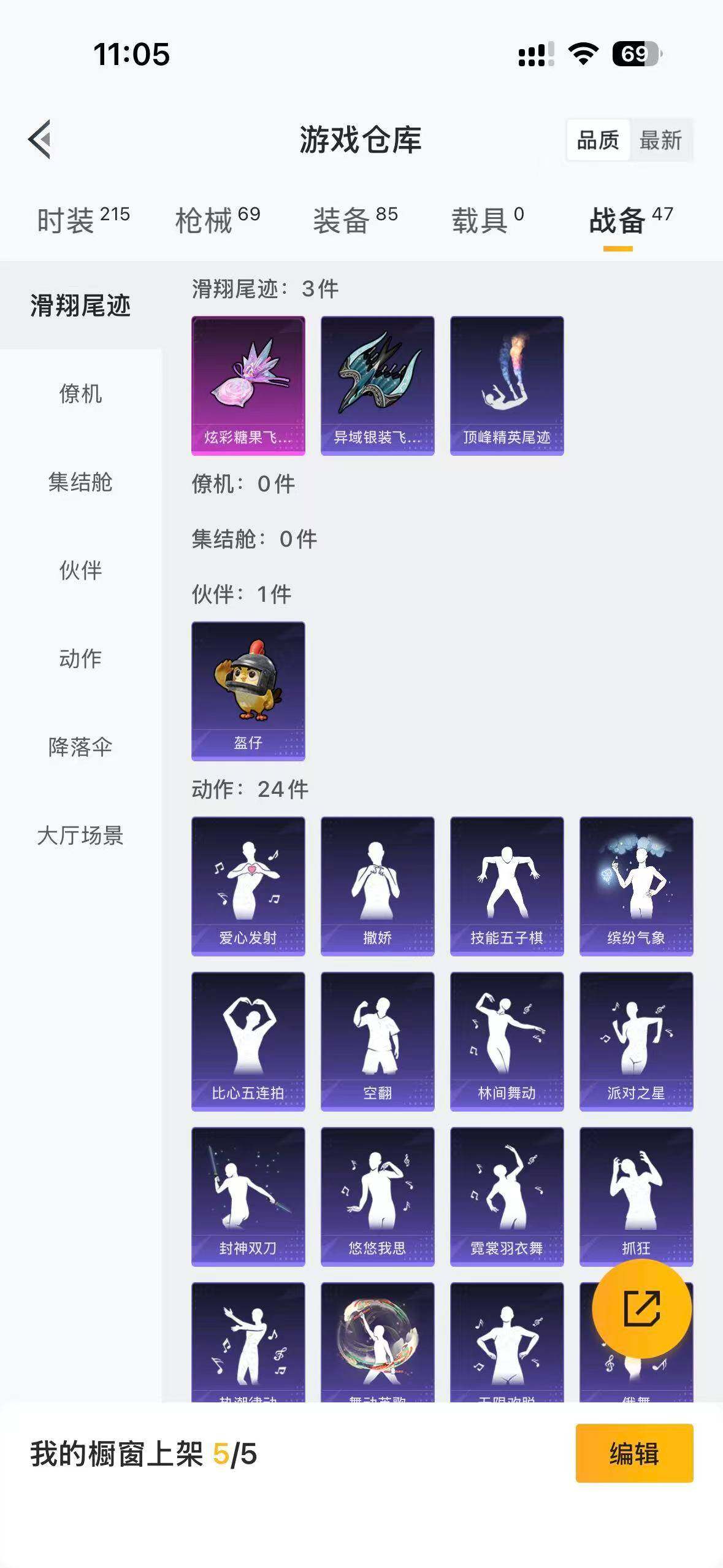Screen dimensions: 723x1568
Task: Select 僚机 in the side menu
Action: (80, 394)
